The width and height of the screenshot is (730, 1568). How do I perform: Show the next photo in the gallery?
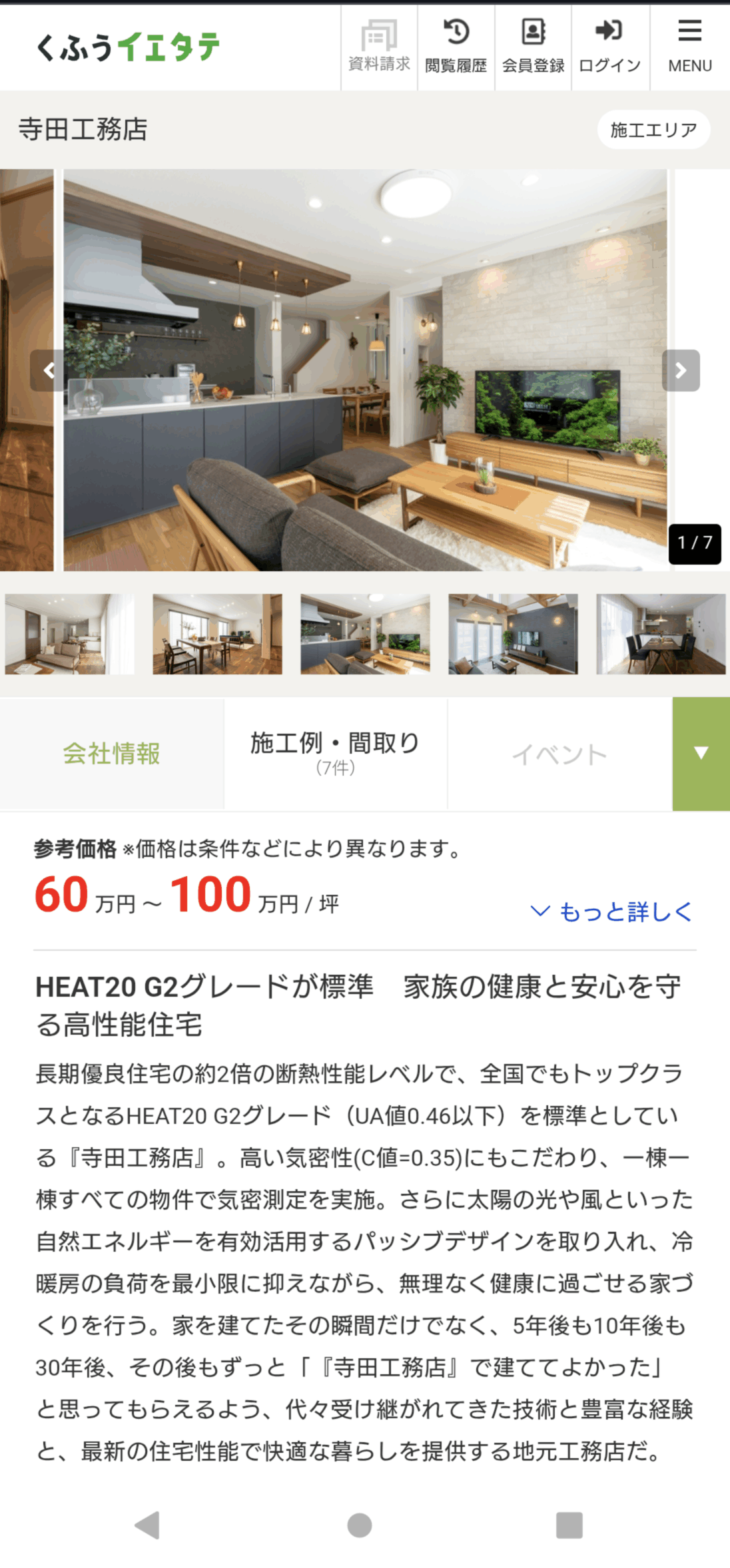(x=681, y=370)
